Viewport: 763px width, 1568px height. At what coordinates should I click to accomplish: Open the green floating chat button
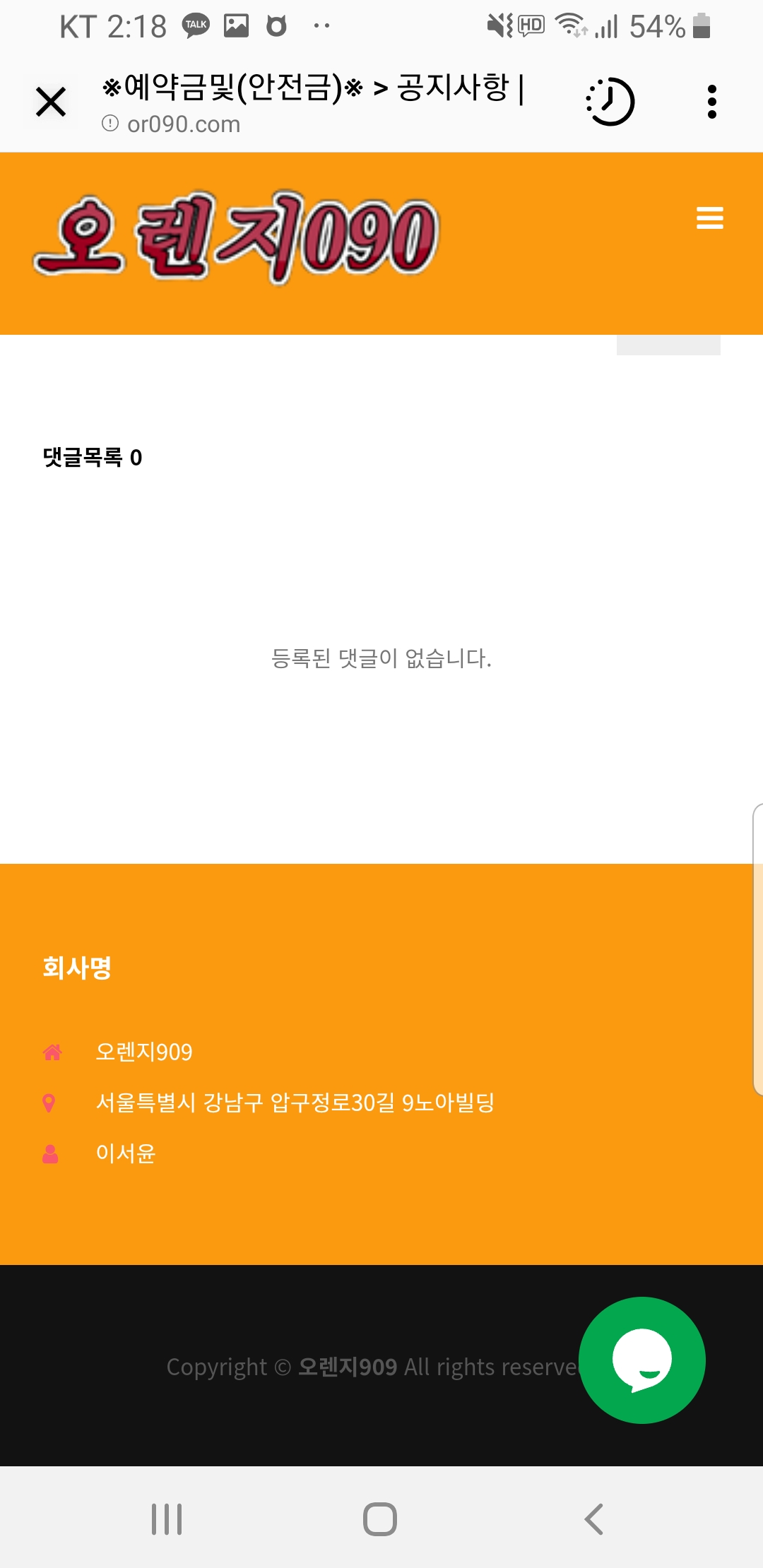[x=641, y=1360]
